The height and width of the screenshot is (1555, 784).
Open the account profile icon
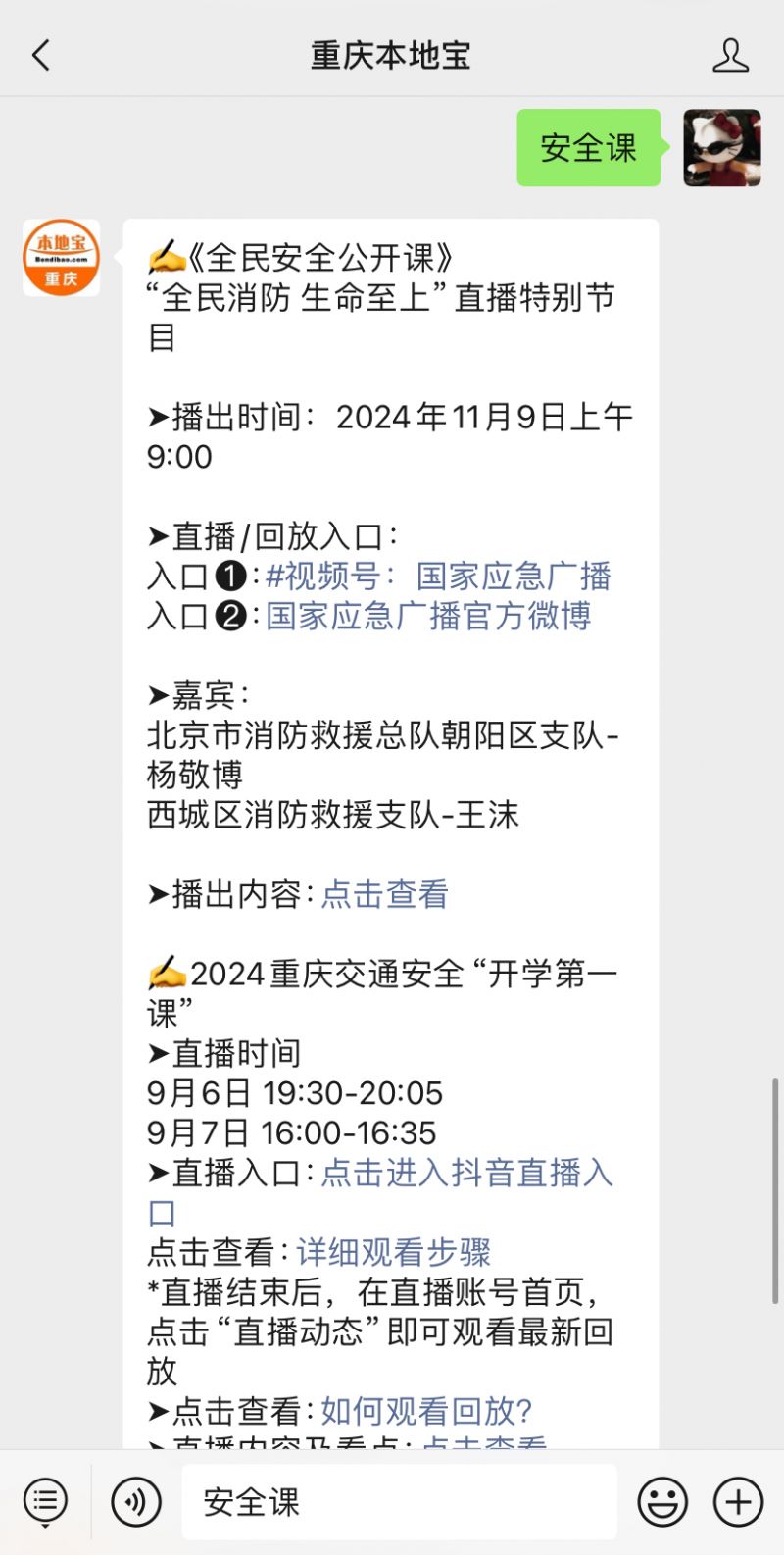click(x=730, y=56)
